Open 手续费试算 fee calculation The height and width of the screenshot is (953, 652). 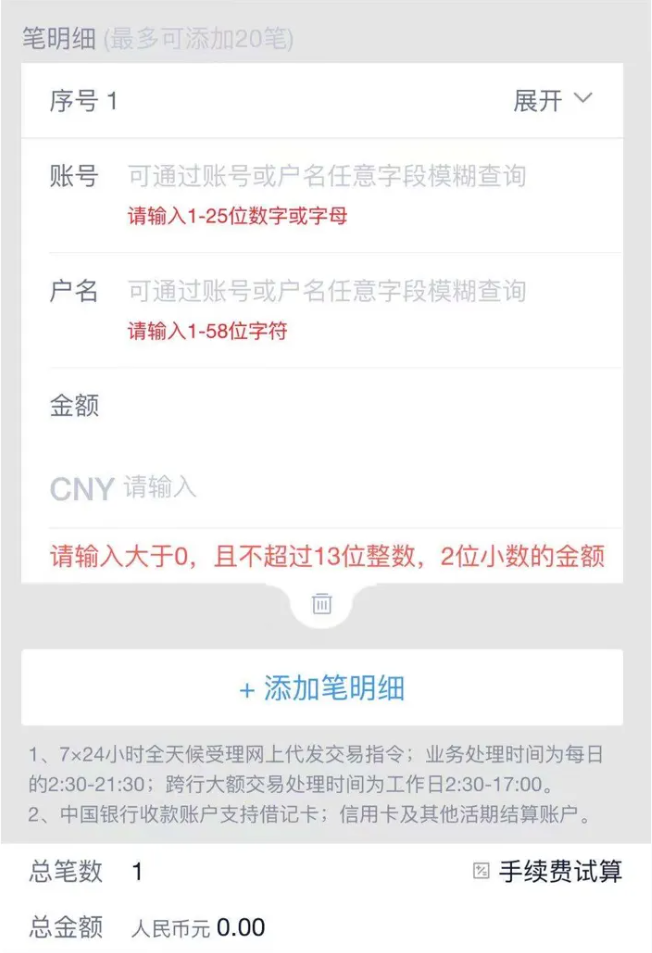(x=548, y=871)
